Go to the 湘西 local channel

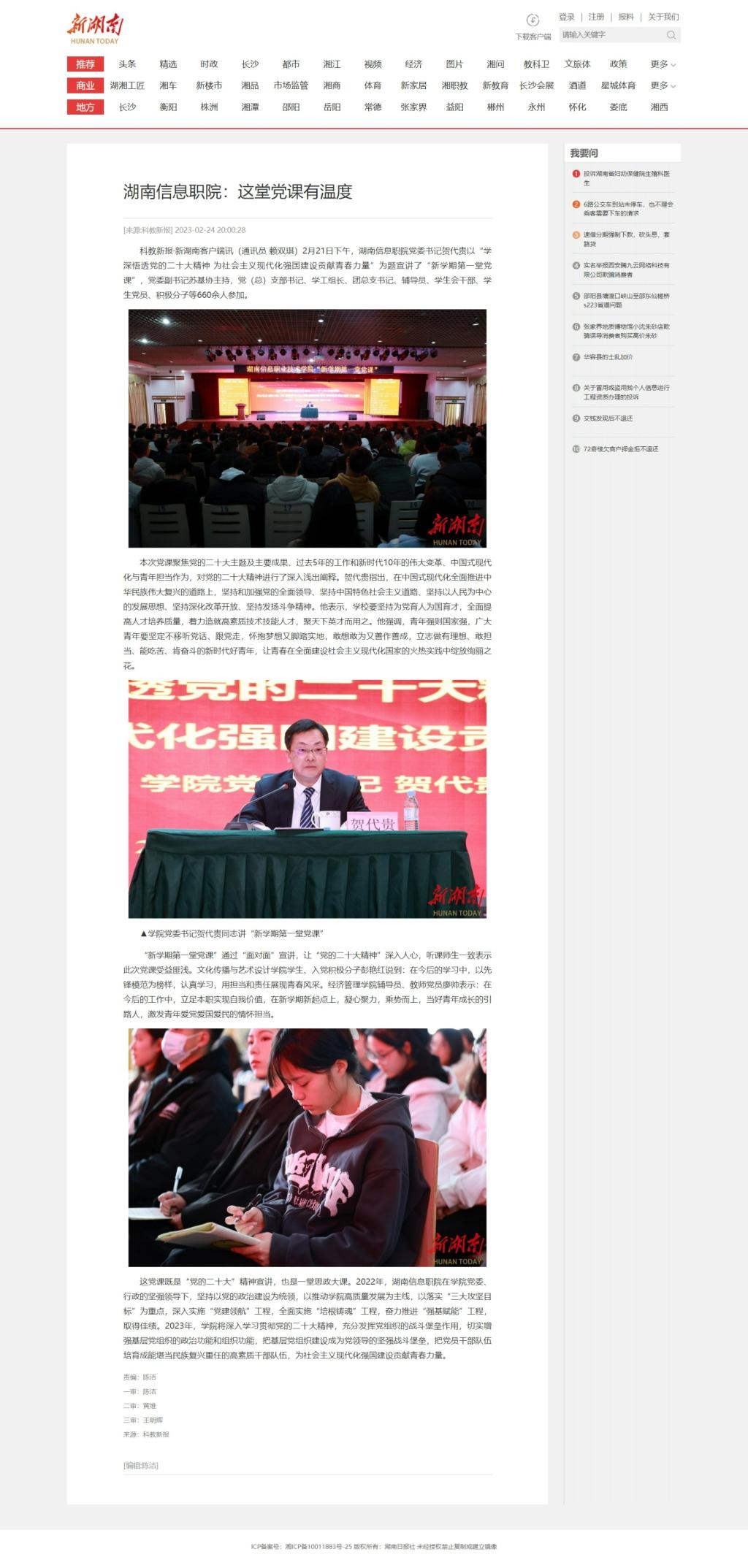coord(659,107)
